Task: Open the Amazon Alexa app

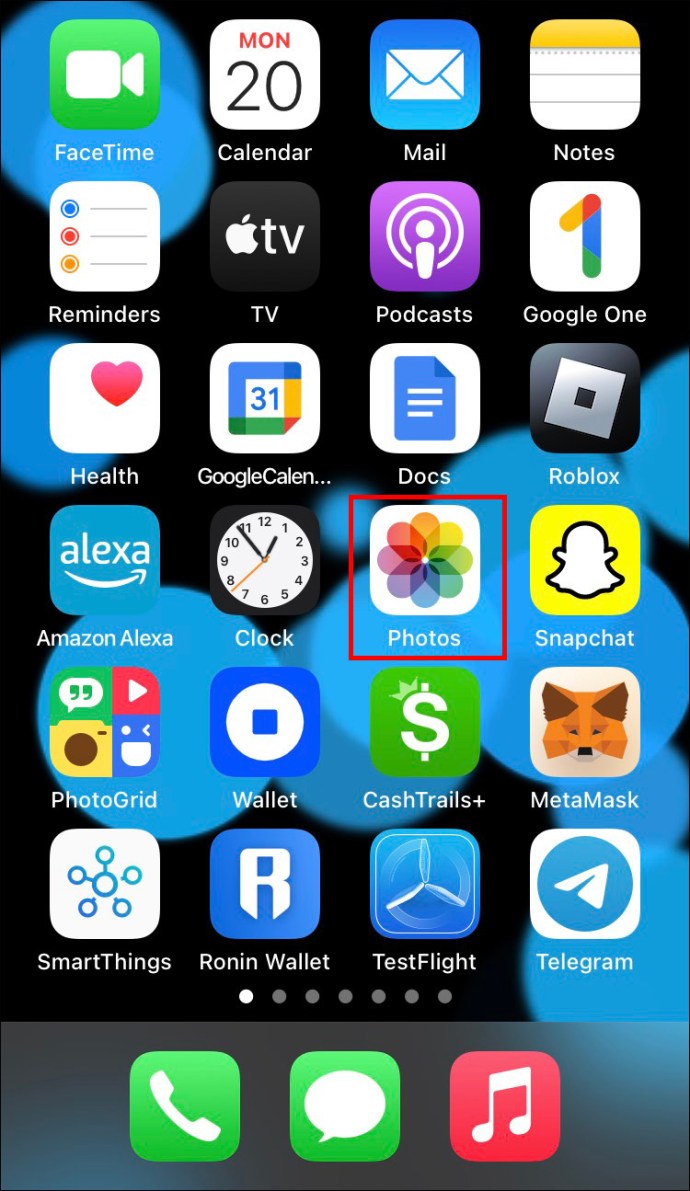Action: coord(105,560)
